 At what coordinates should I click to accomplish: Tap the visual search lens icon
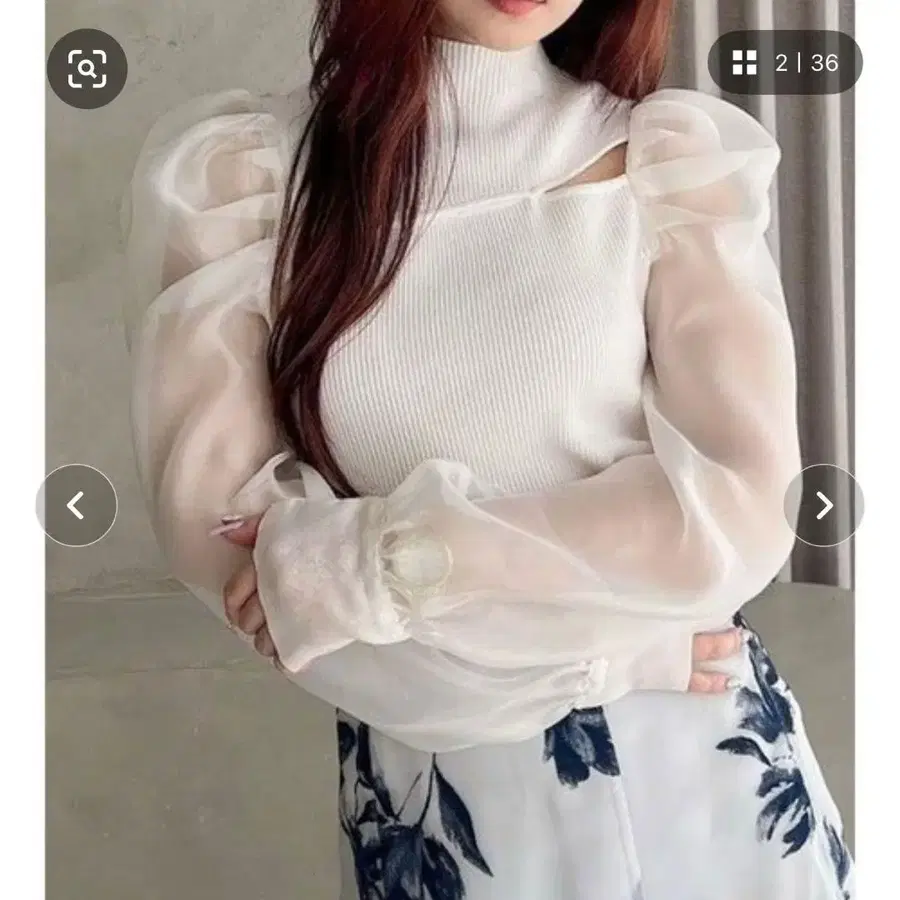click(87, 69)
